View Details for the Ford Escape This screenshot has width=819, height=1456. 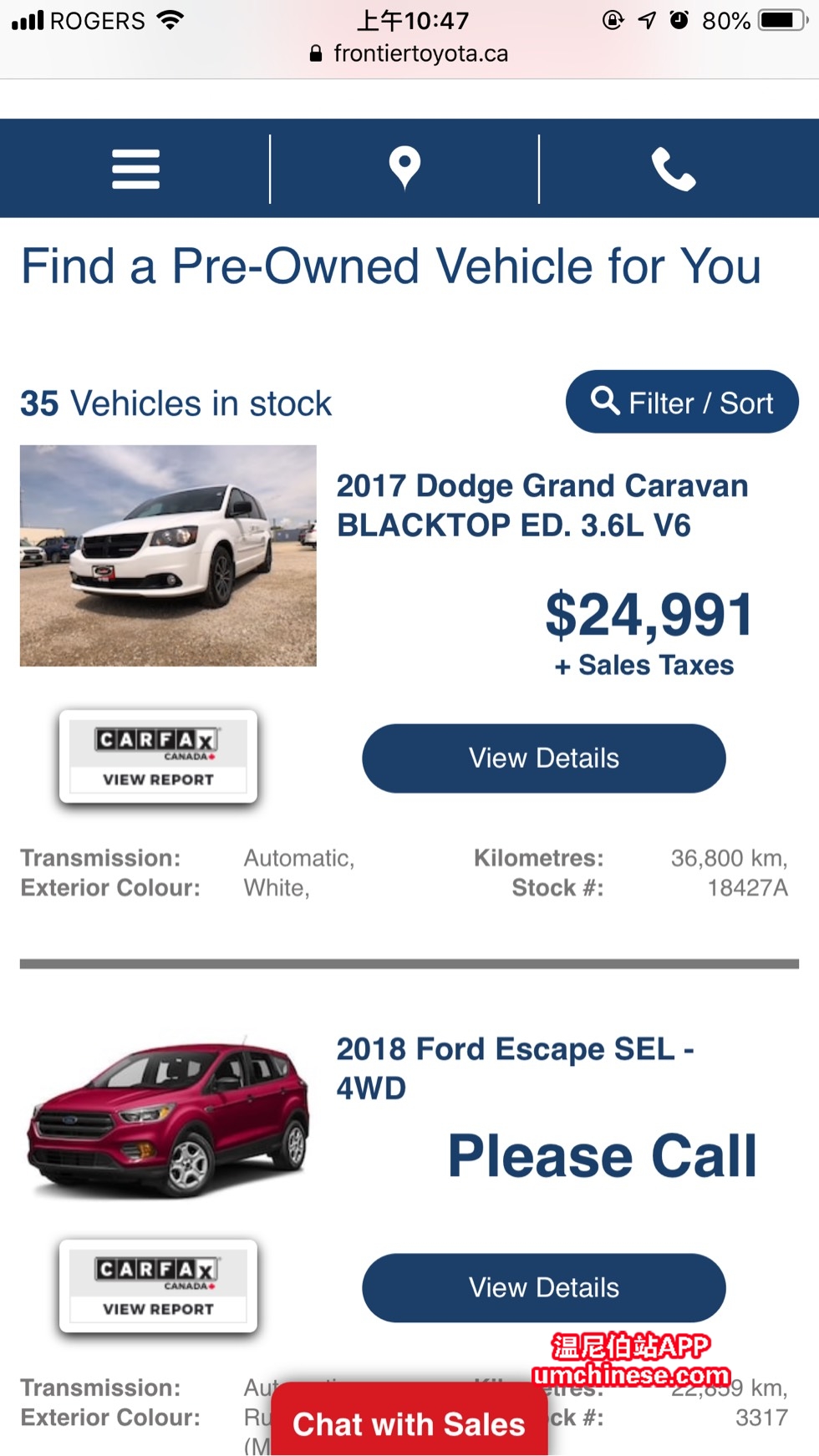(543, 1287)
